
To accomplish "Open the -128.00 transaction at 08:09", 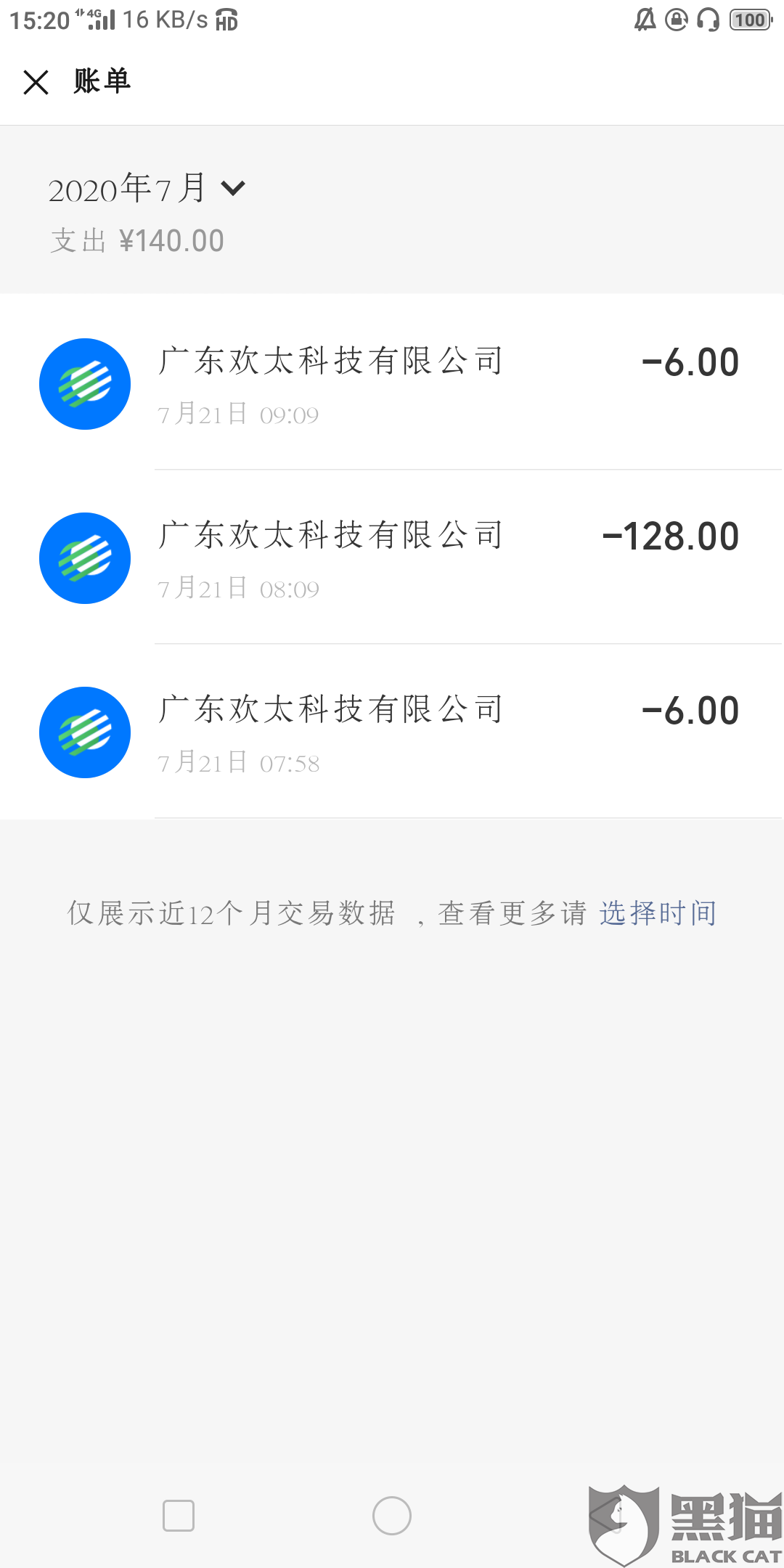I will click(x=392, y=558).
